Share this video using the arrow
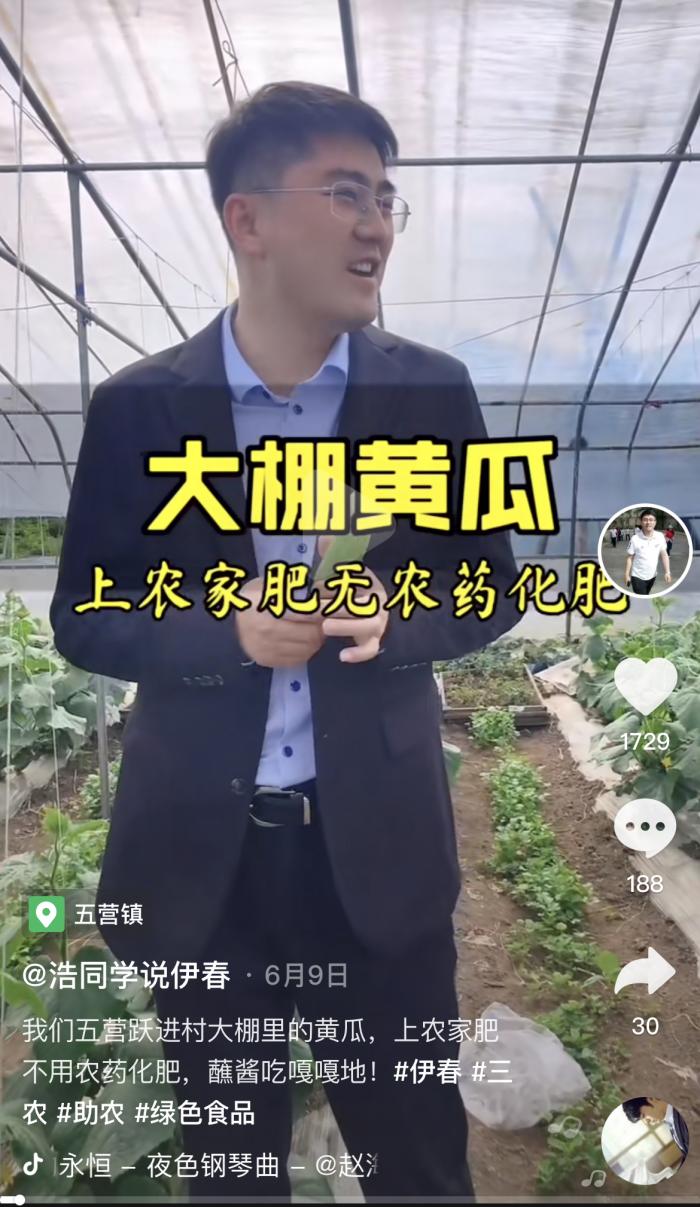Viewport: 700px width, 1207px height. coord(645,970)
